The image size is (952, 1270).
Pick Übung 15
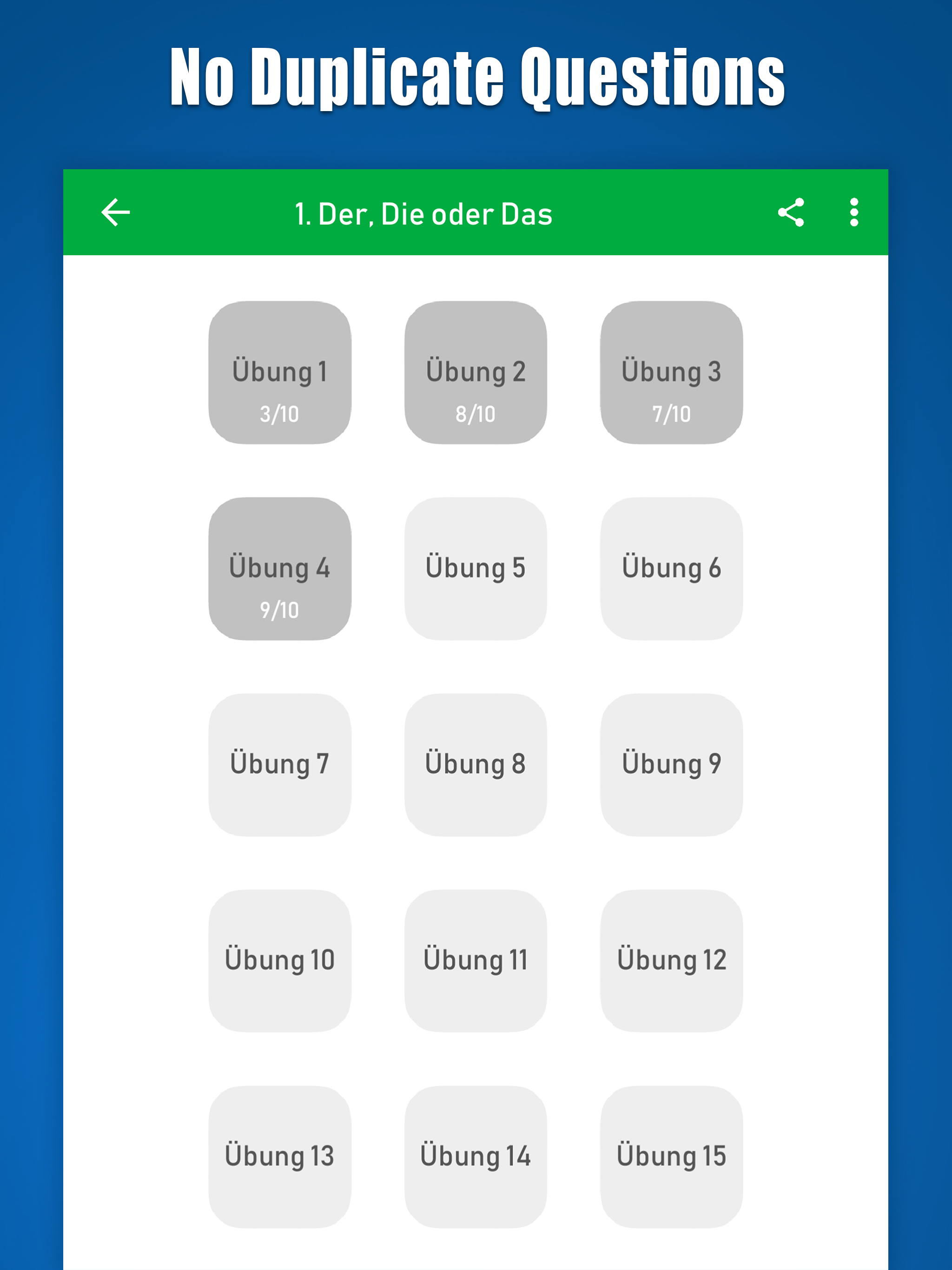(671, 1156)
